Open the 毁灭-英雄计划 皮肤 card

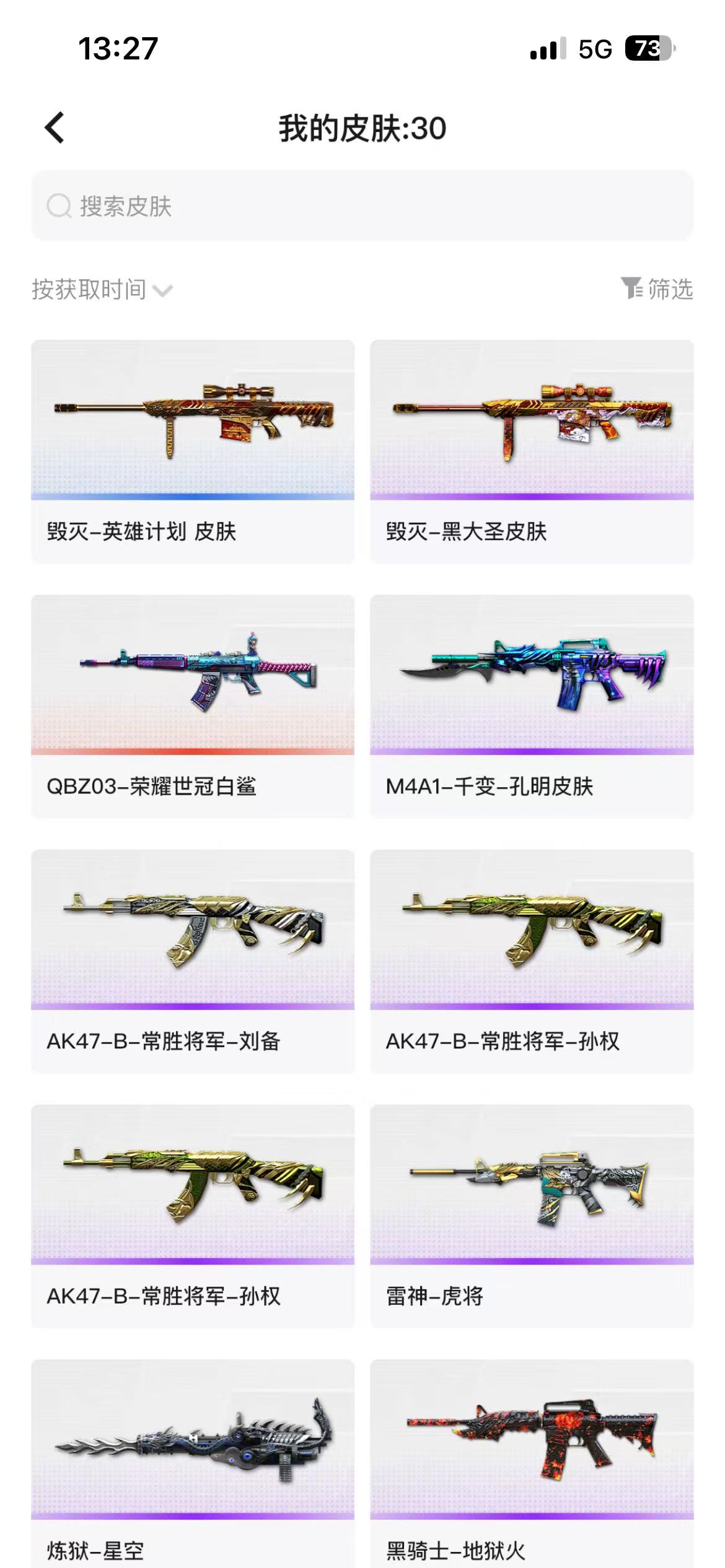[x=193, y=451]
